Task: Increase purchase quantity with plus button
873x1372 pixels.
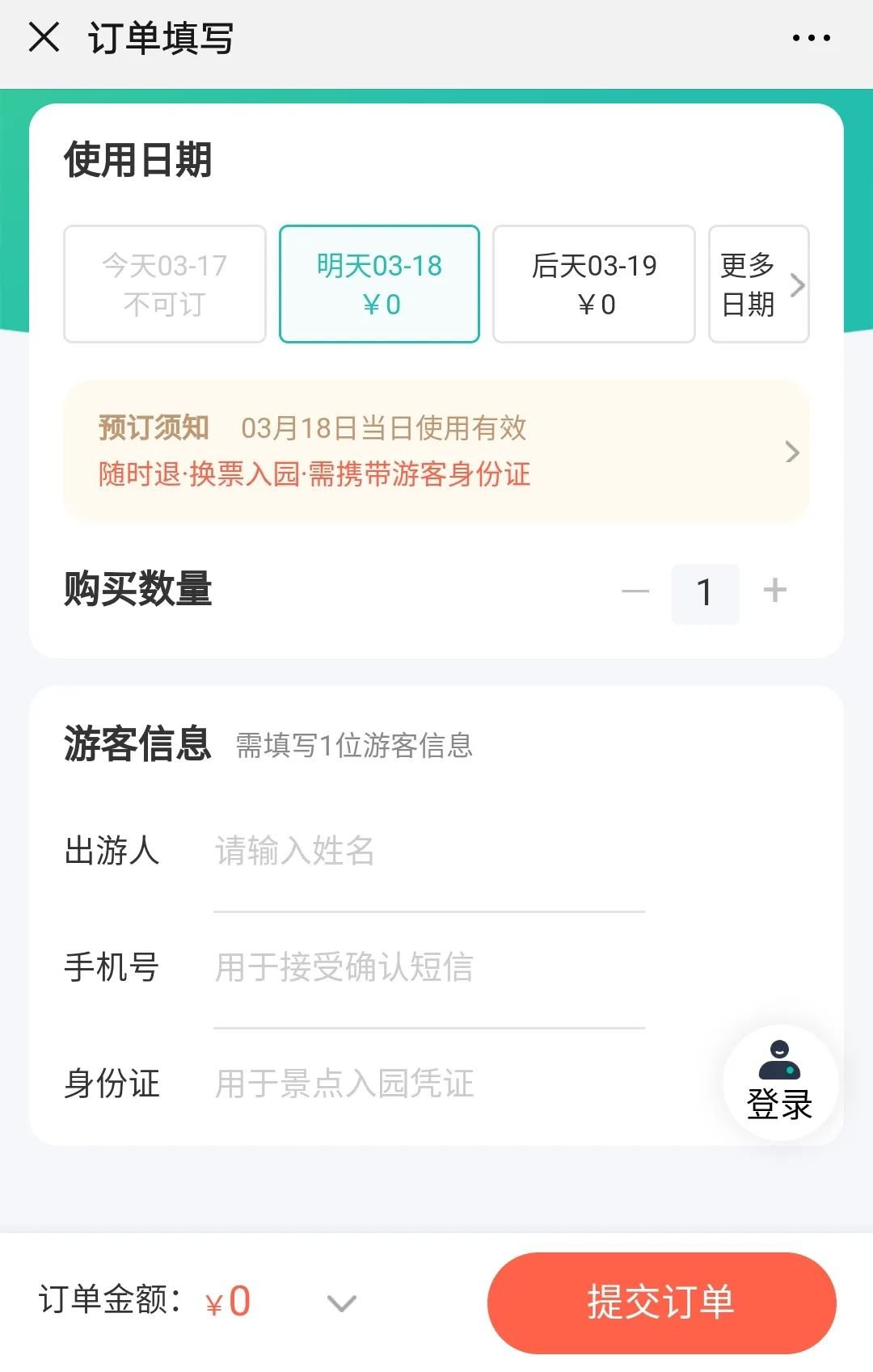Action: pos(774,591)
